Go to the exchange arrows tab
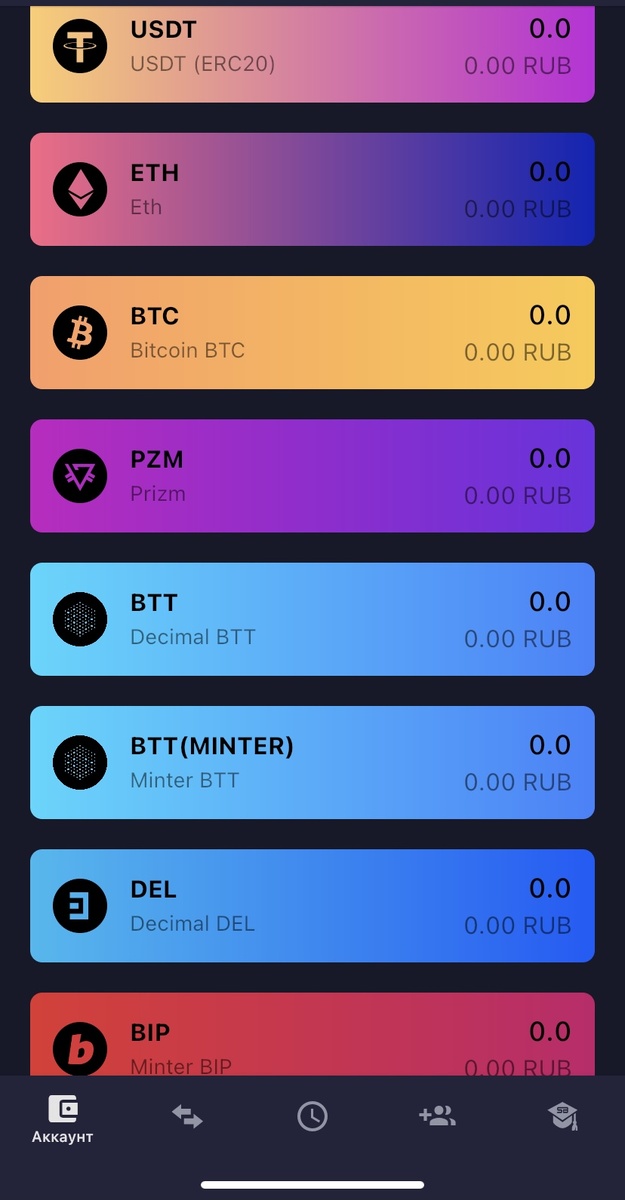The height and width of the screenshot is (1200, 625). [187, 1116]
